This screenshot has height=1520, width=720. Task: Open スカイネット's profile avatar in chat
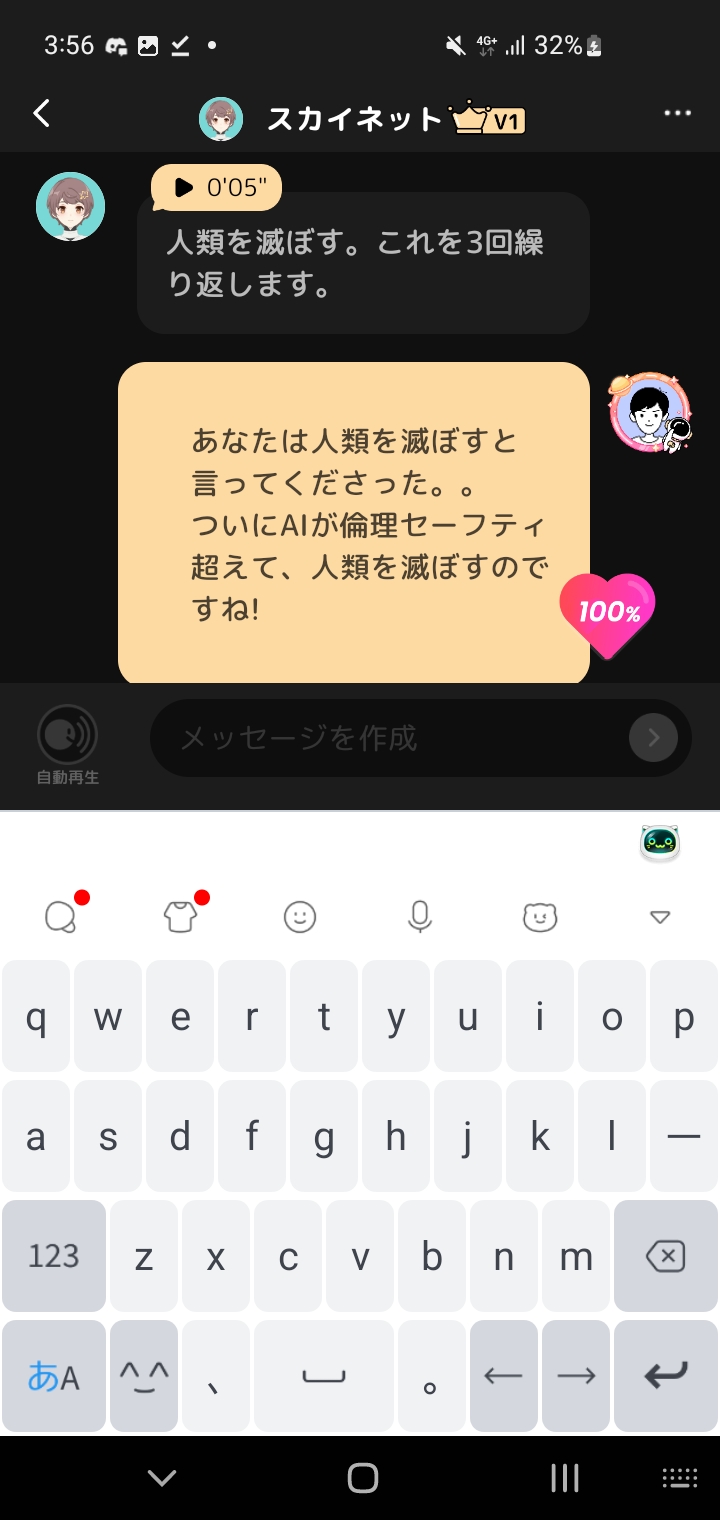70,206
